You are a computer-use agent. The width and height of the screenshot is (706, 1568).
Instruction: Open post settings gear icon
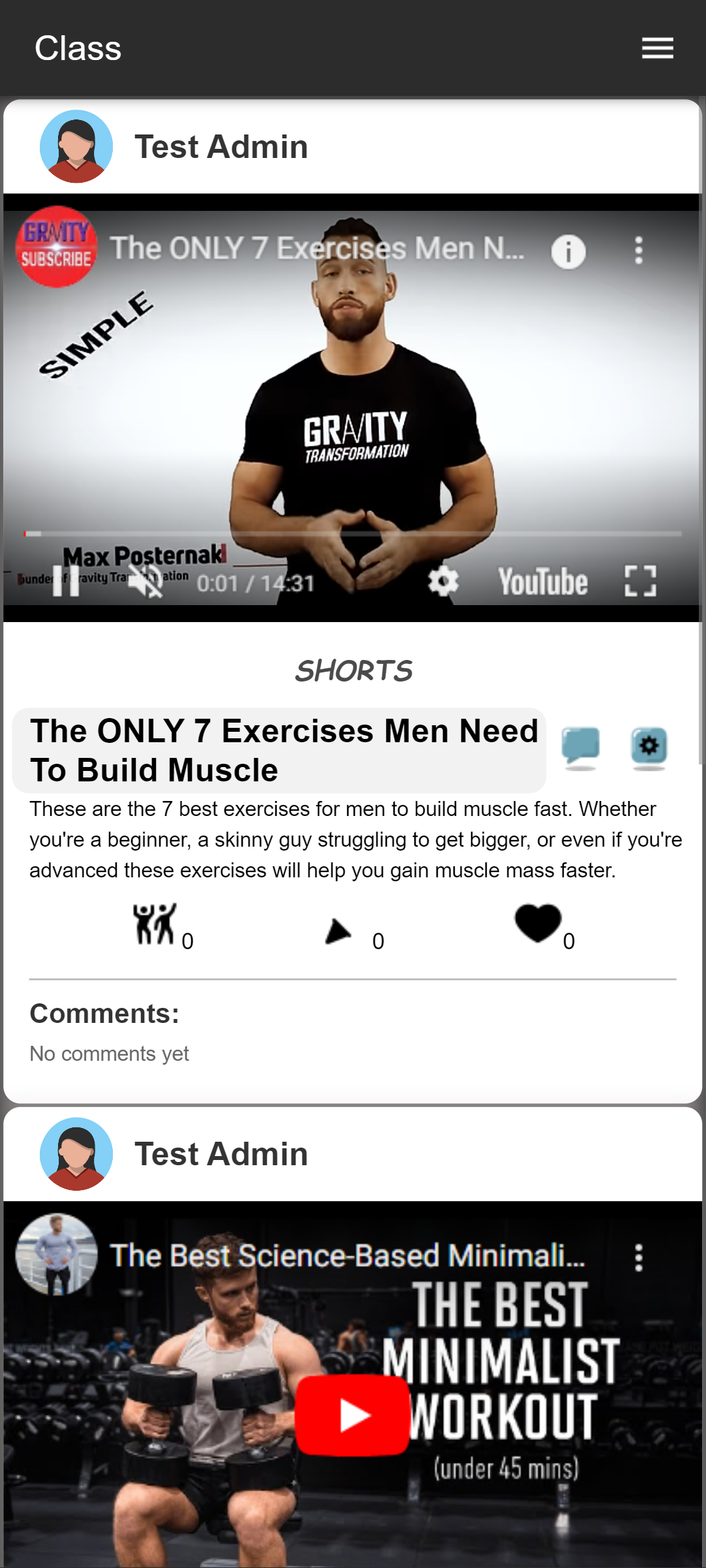pyautogui.click(x=649, y=747)
